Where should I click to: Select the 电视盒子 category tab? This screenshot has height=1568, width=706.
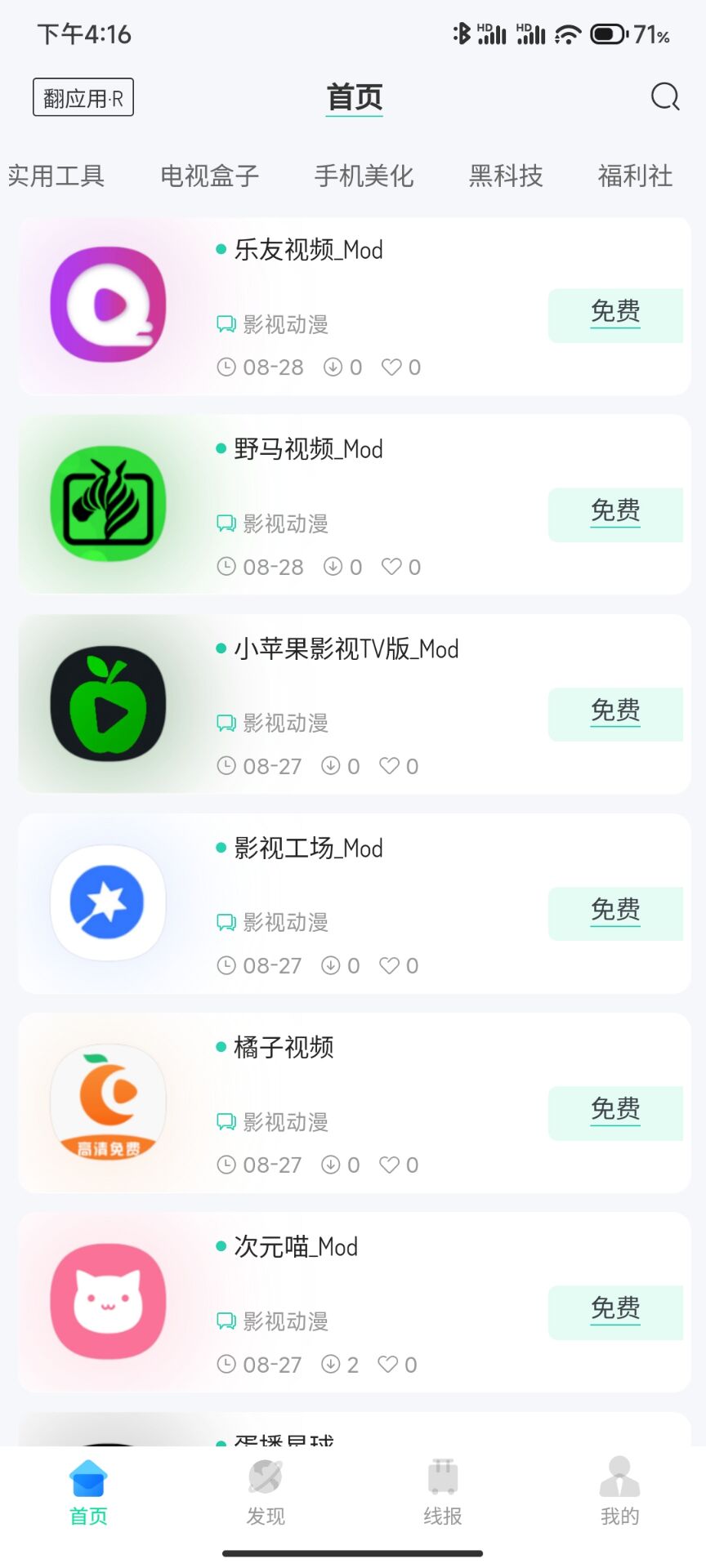209,176
